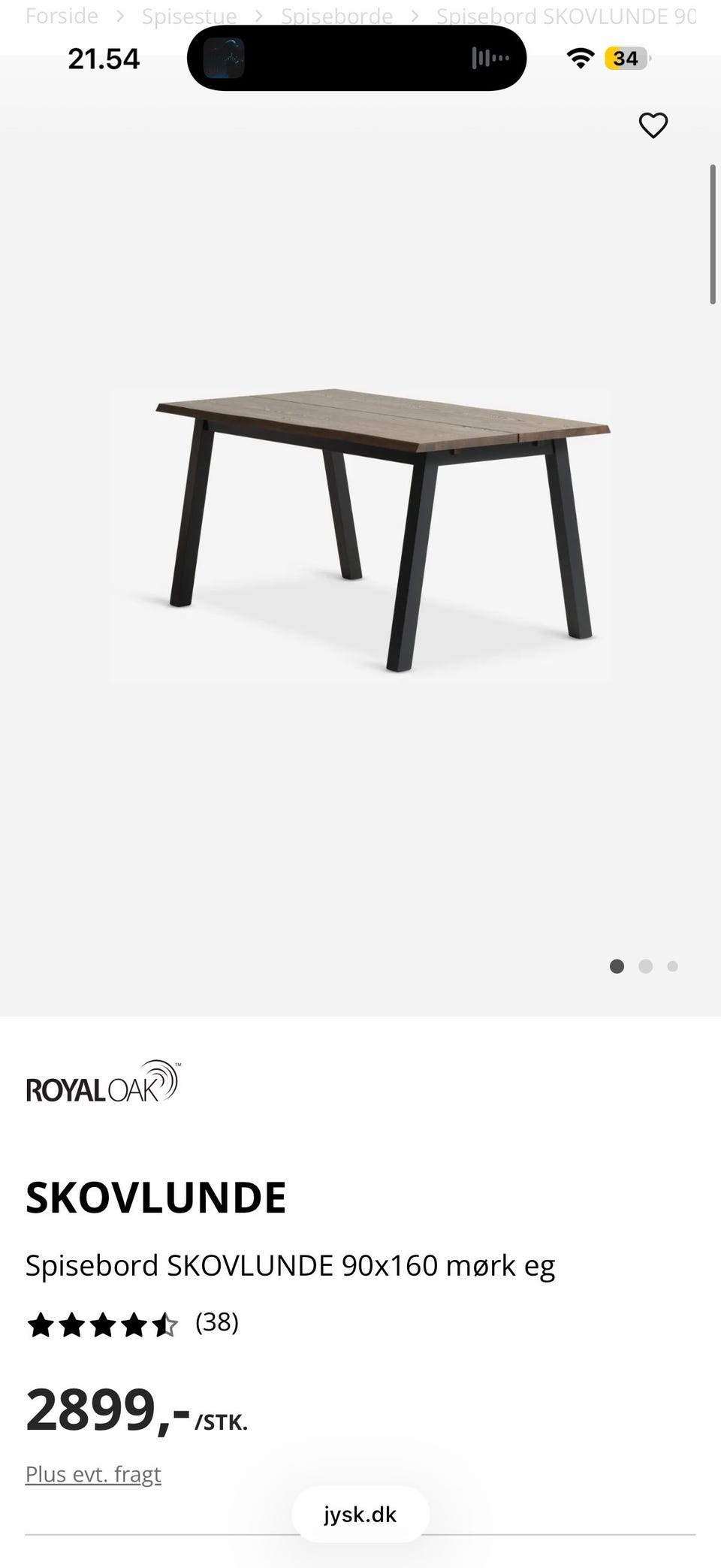Jump to second image via carousel dot
The image size is (721, 1568).
click(645, 966)
